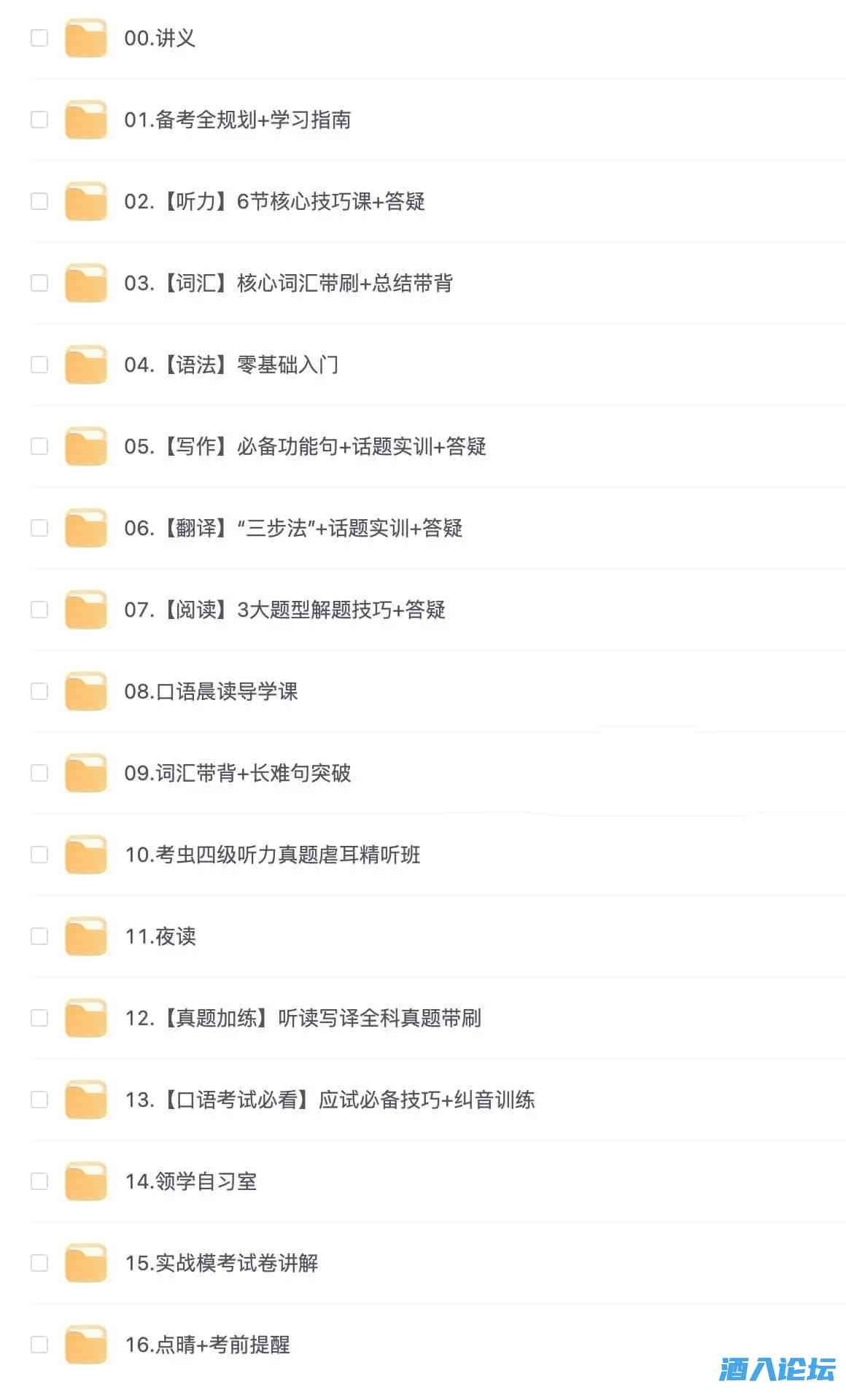Open 03.【词汇】核心词汇带刷+总结带背 folder
The height and width of the screenshot is (1400, 846).
click(x=288, y=283)
